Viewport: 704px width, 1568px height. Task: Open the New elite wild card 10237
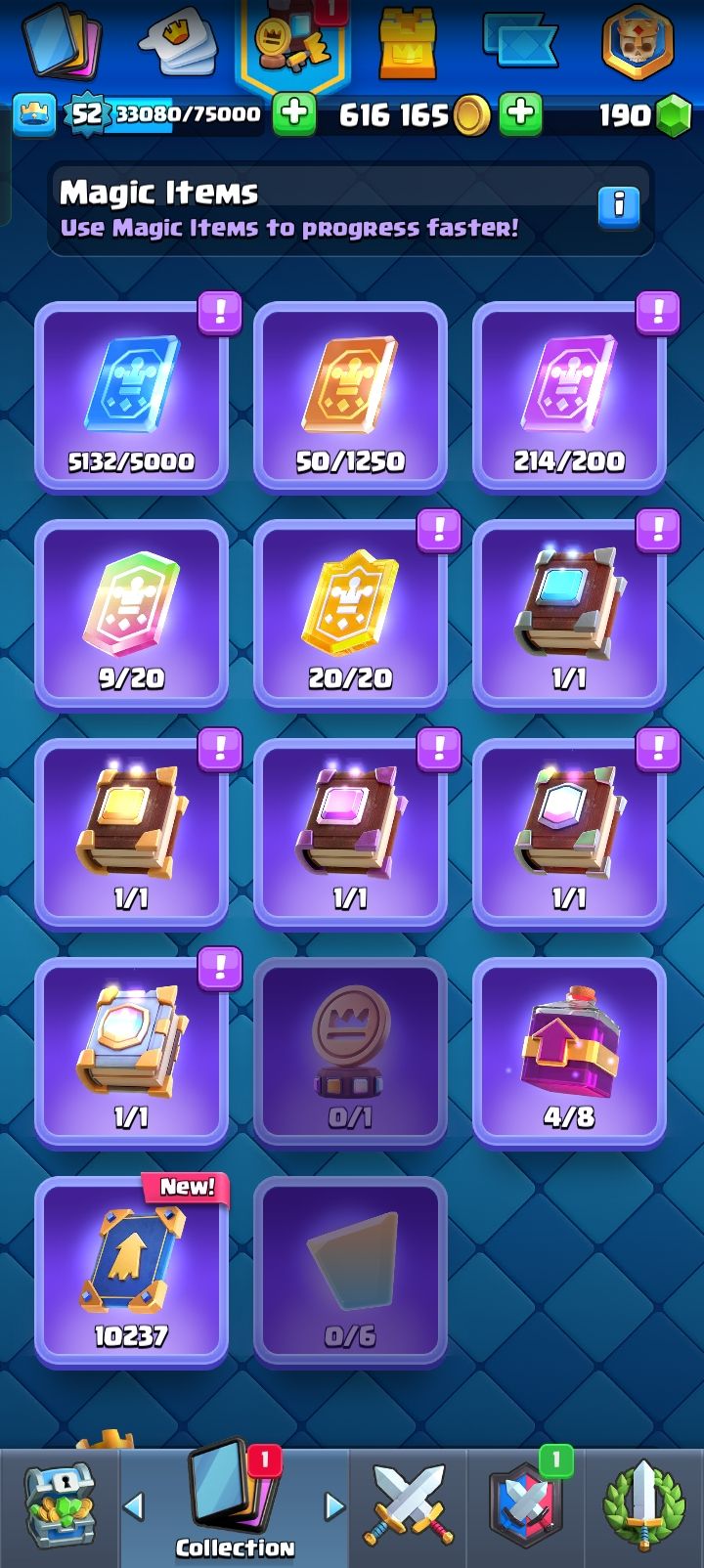(x=131, y=1271)
